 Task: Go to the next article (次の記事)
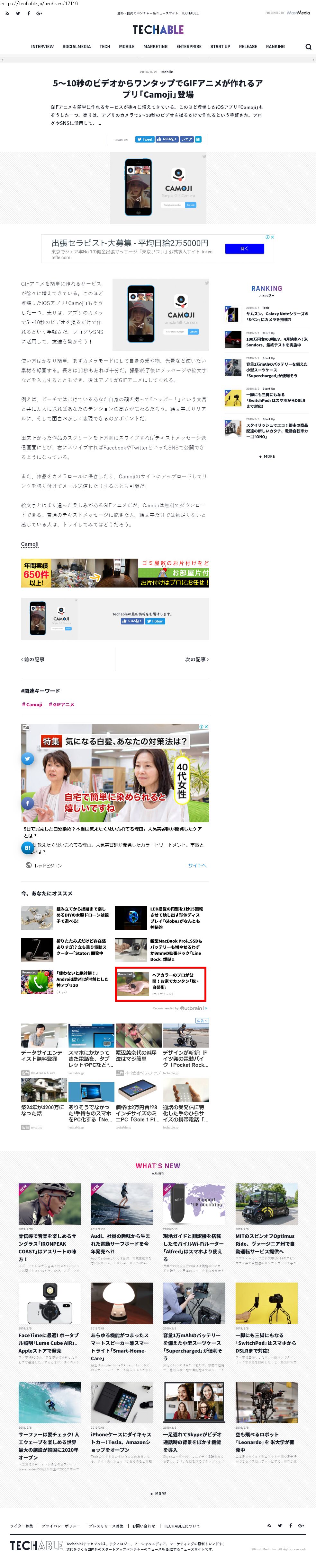(196, 659)
